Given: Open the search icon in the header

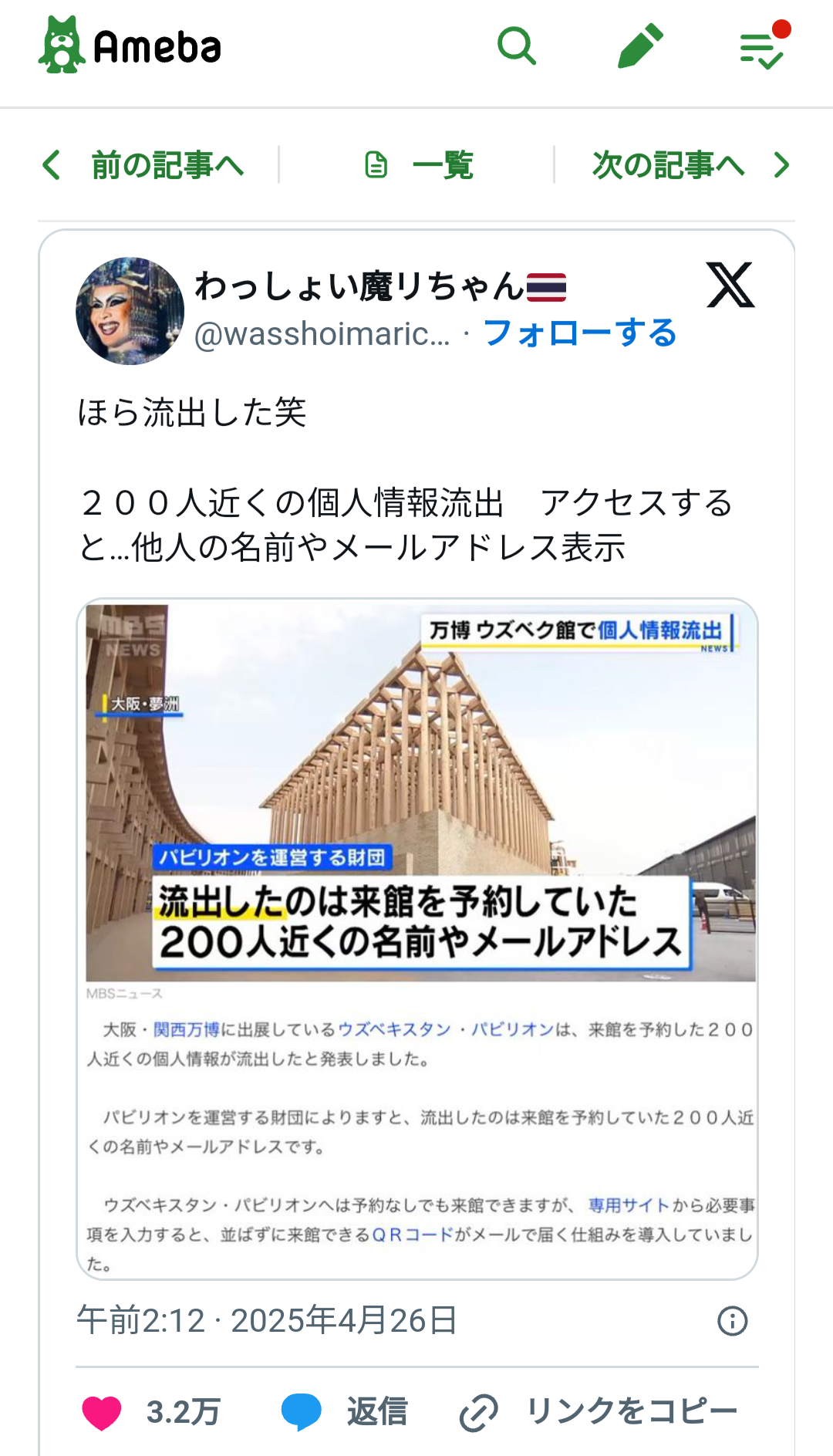Looking at the screenshot, I should pyautogui.click(x=516, y=46).
